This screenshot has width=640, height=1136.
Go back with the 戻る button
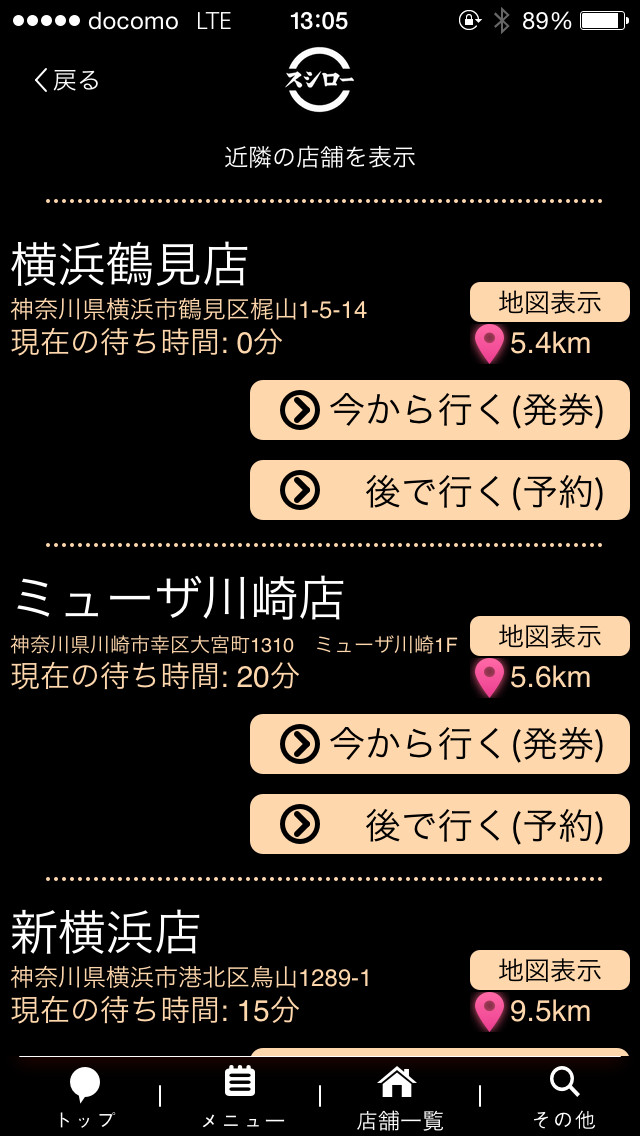(x=66, y=80)
